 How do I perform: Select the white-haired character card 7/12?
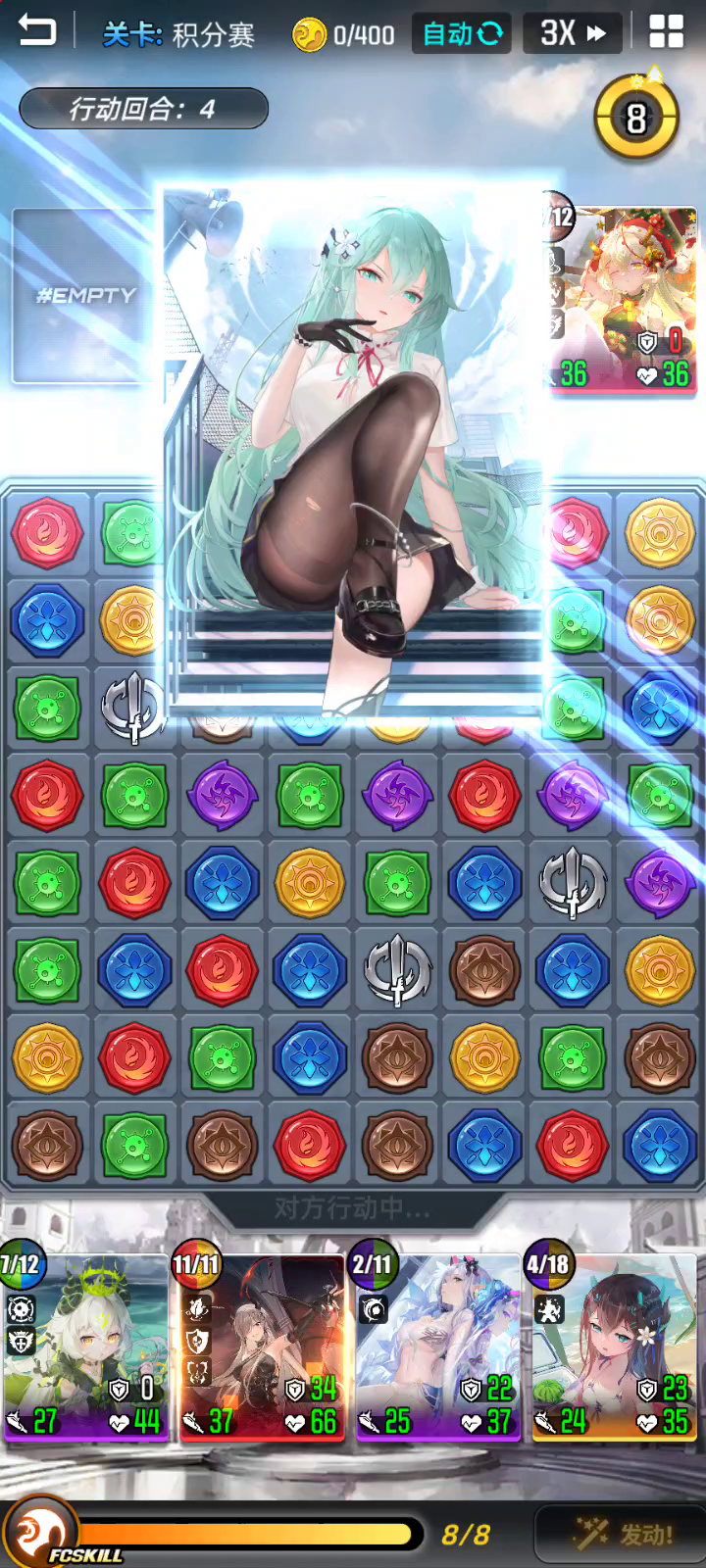coord(85,1347)
